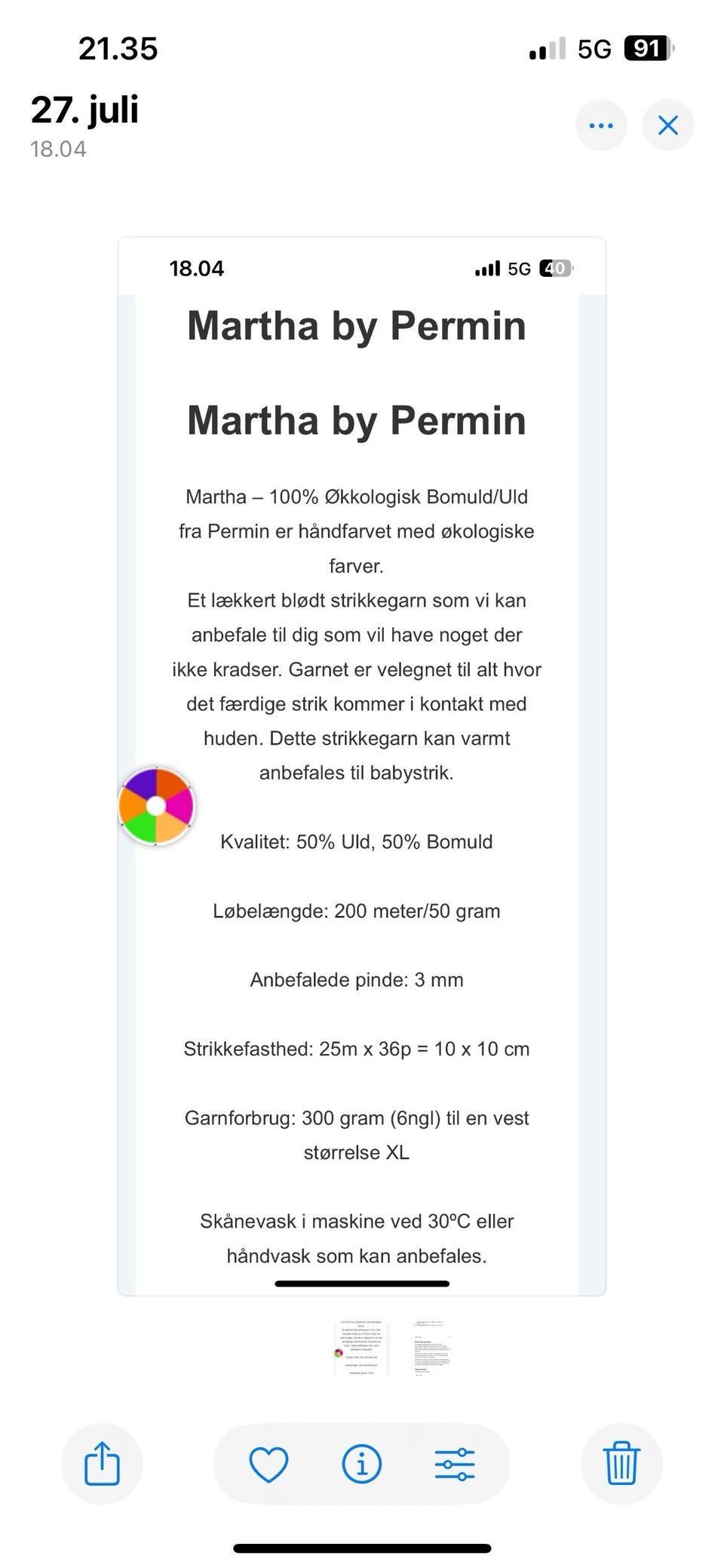Image resolution: width=724 pixels, height=1568 pixels.
Task: Tap the battery indicator showing 91
Action: click(645, 48)
